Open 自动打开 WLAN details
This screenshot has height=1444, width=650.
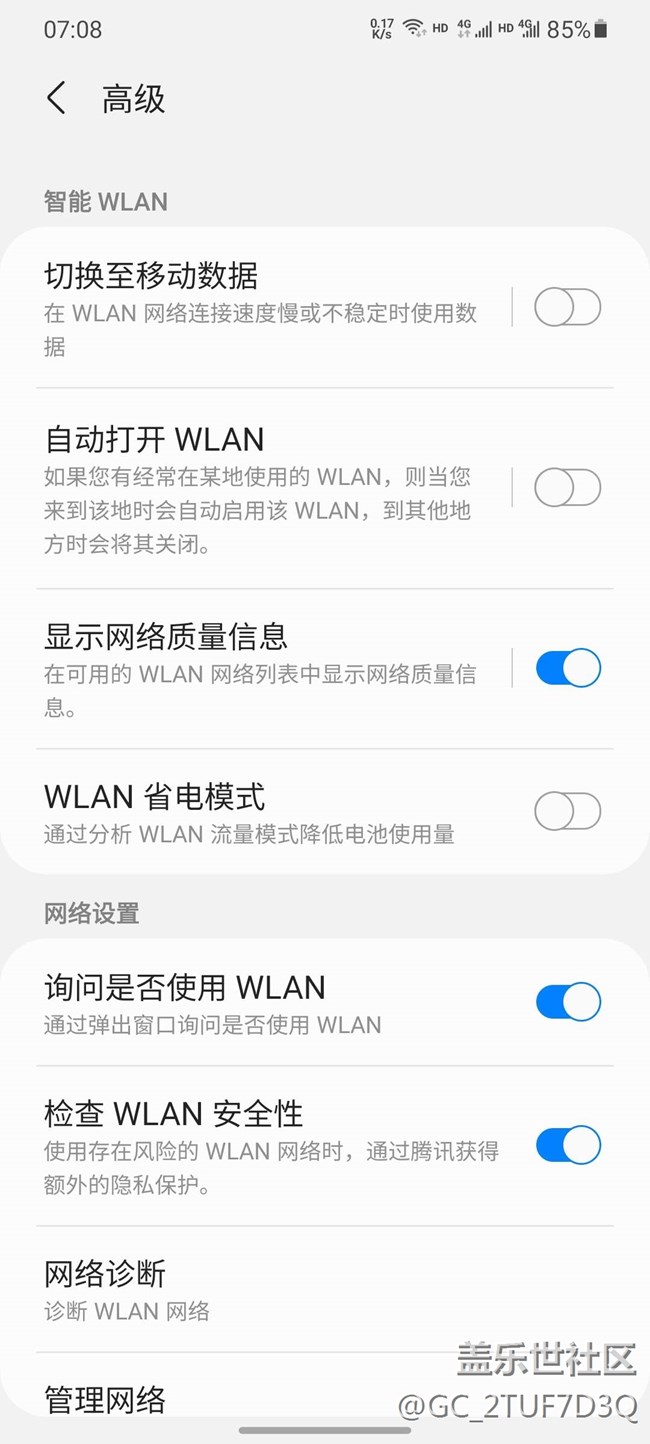pyautogui.click(x=260, y=489)
